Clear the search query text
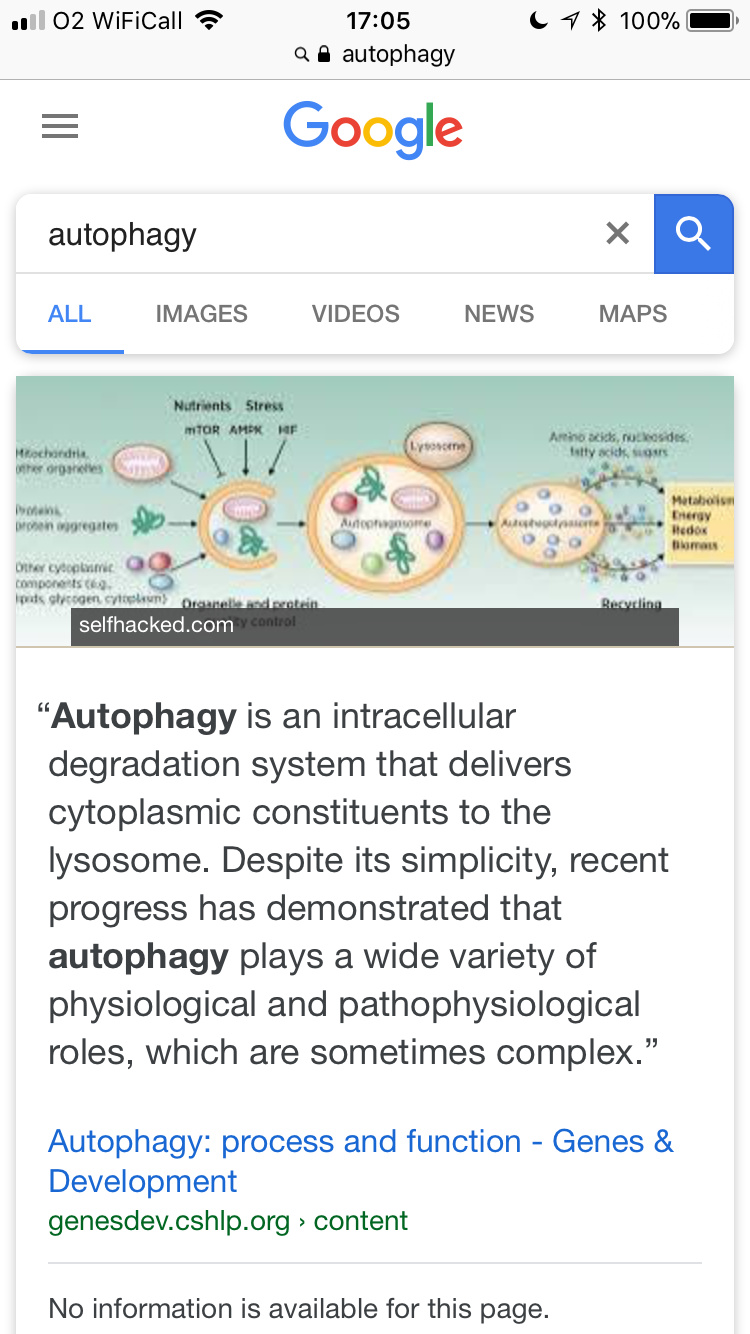This screenshot has width=750, height=1334. (x=618, y=234)
